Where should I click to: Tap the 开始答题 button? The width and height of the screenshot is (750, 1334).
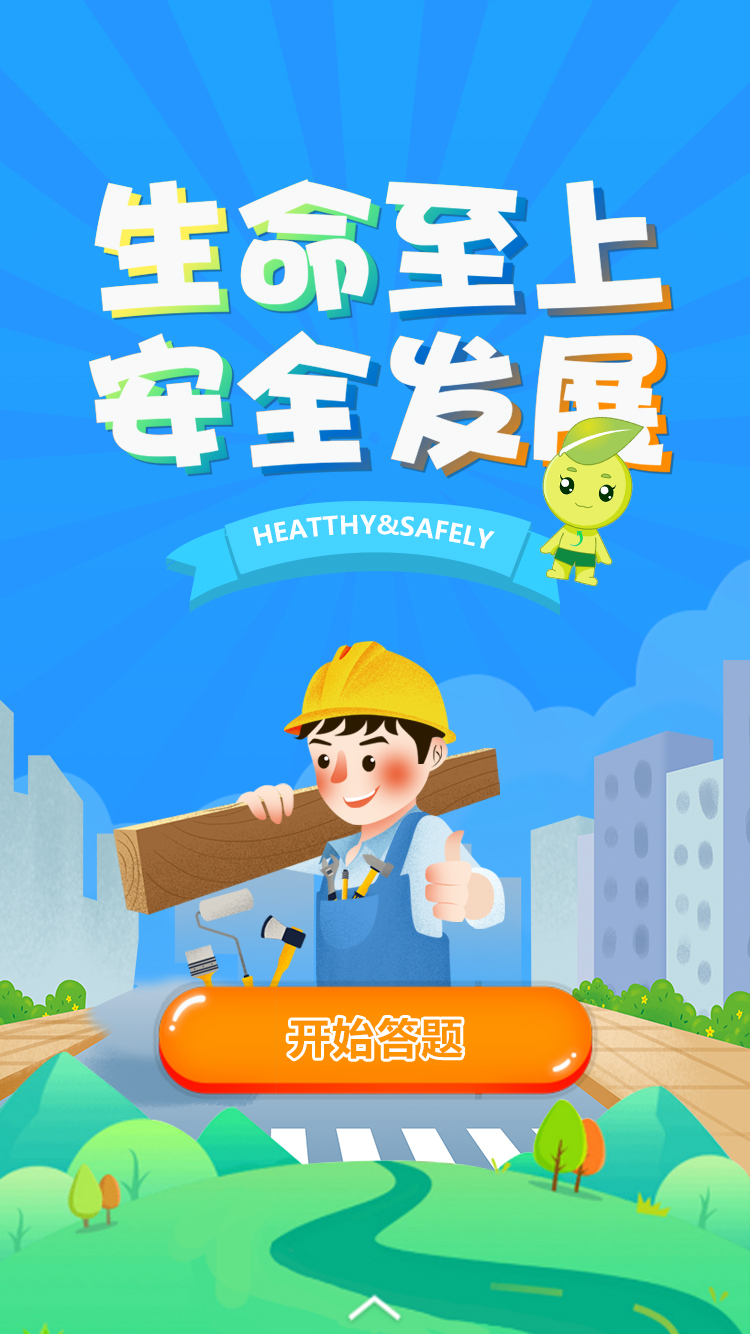pos(375,1038)
